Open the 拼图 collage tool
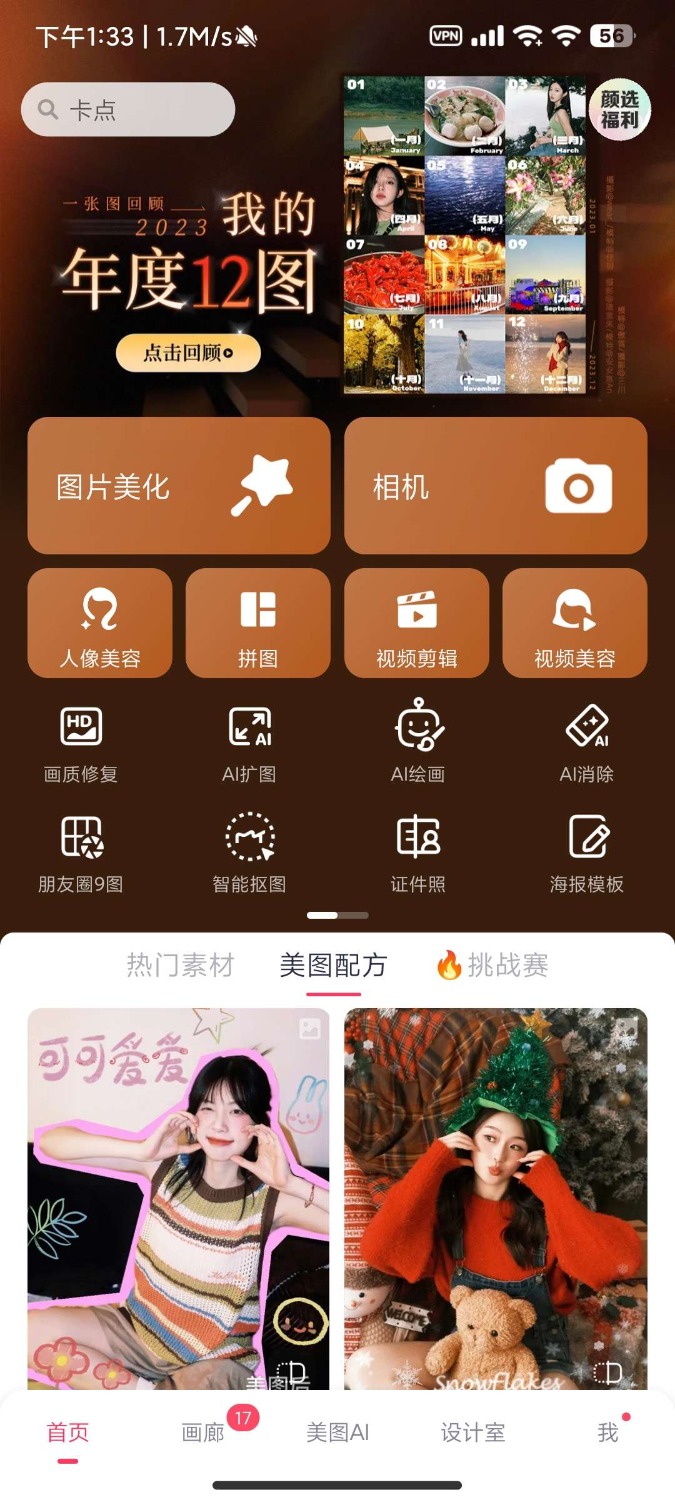This screenshot has width=675, height=1500. pyautogui.click(x=258, y=623)
